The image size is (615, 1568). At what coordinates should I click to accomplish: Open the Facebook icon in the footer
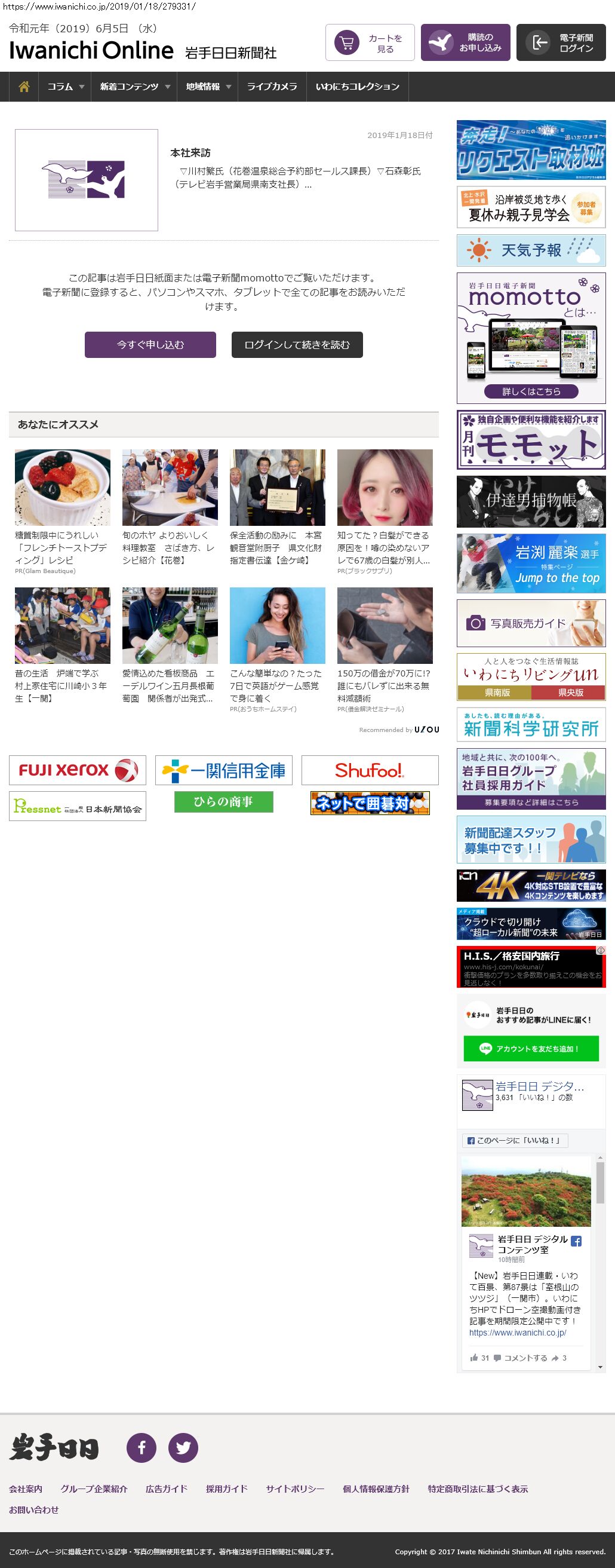point(141,1447)
